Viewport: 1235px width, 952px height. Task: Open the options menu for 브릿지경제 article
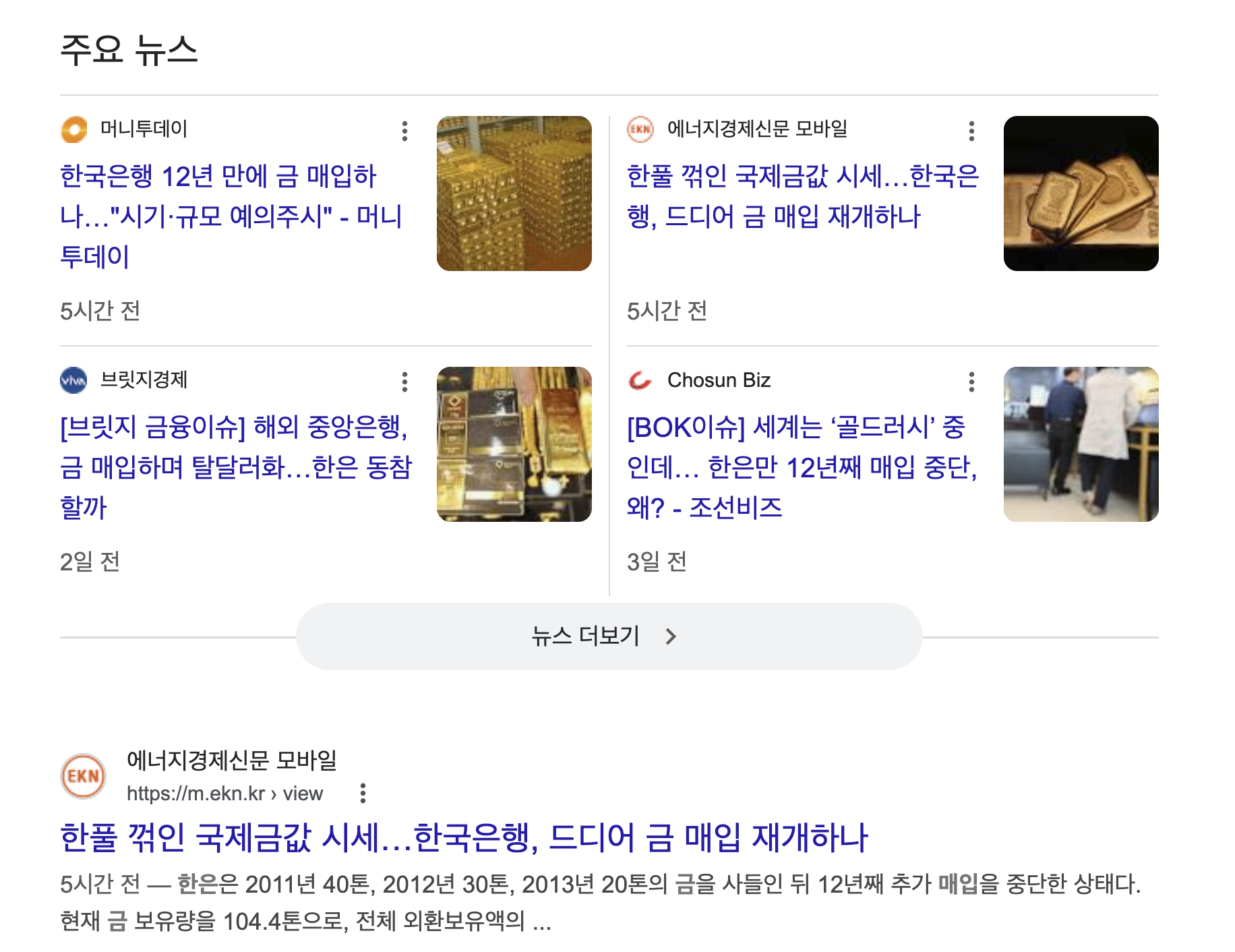[x=404, y=382]
